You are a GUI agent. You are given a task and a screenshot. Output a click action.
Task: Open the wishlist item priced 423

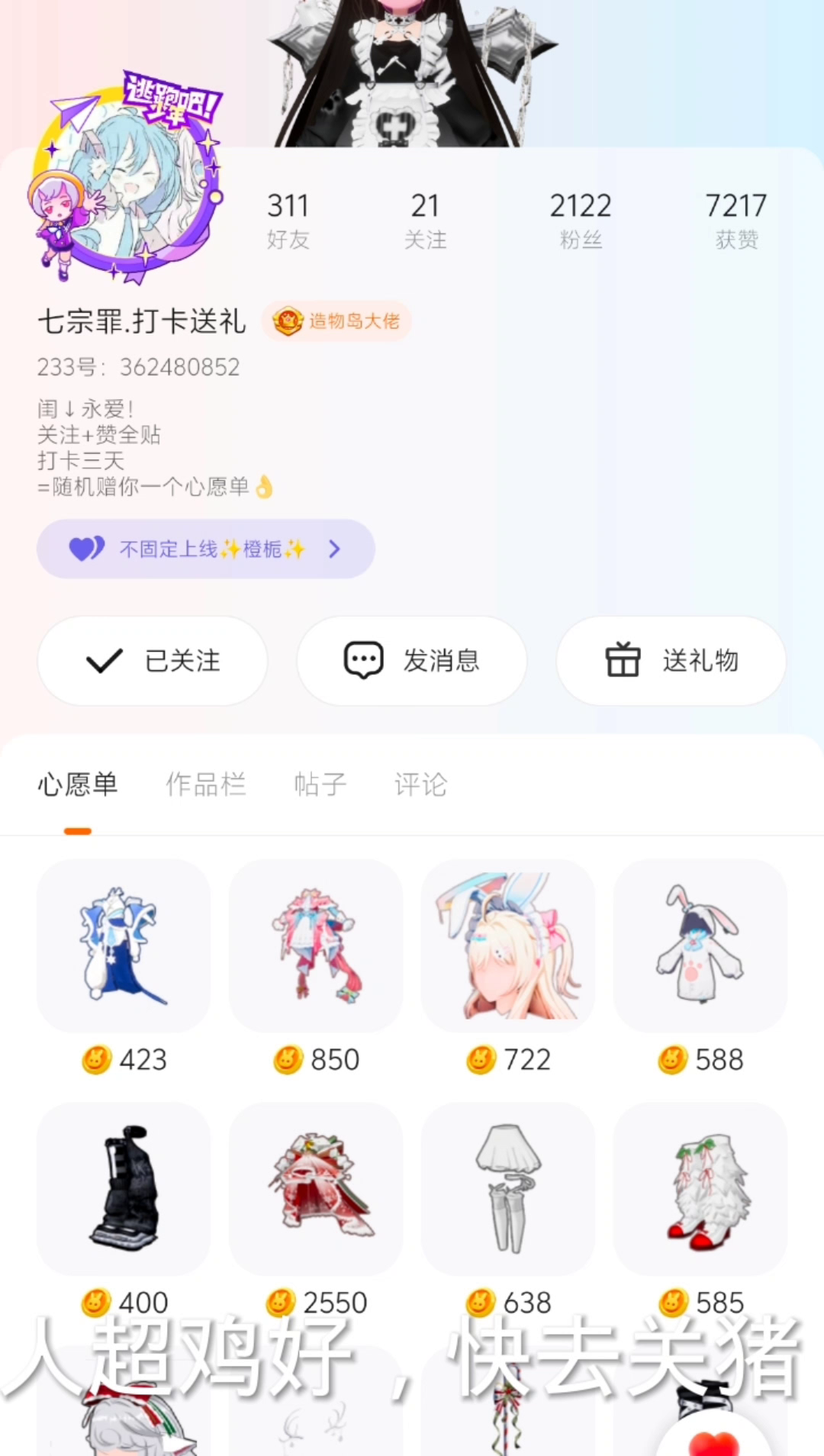click(124, 946)
